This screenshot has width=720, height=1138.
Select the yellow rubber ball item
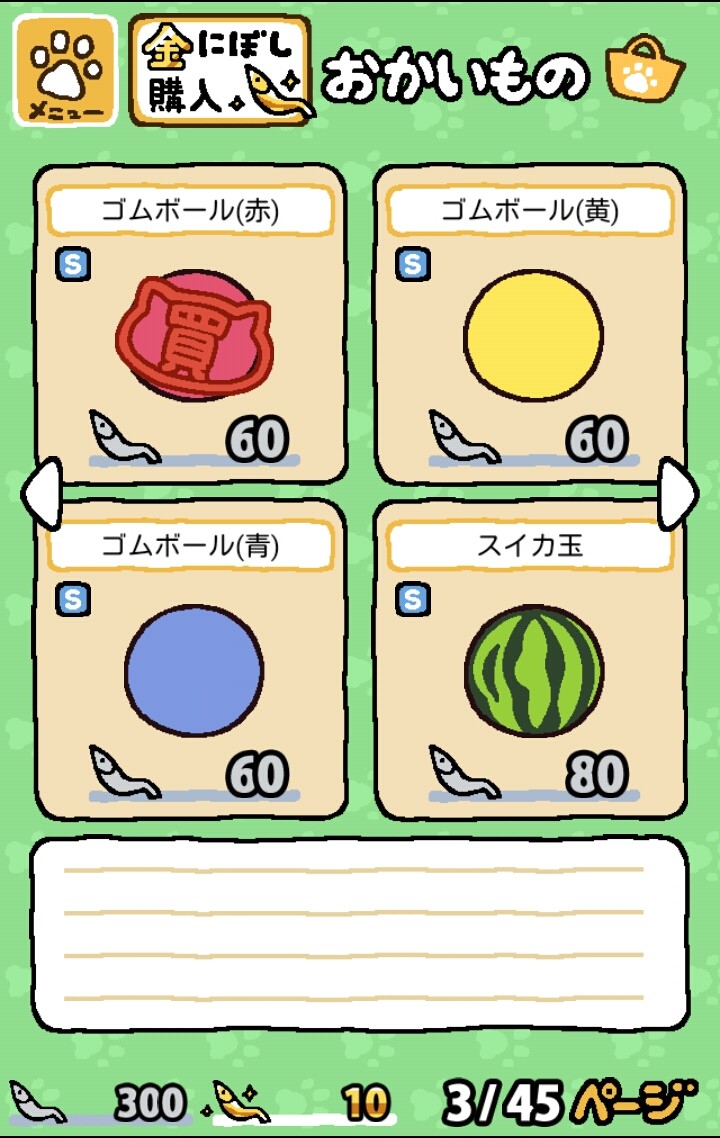click(x=531, y=325)
